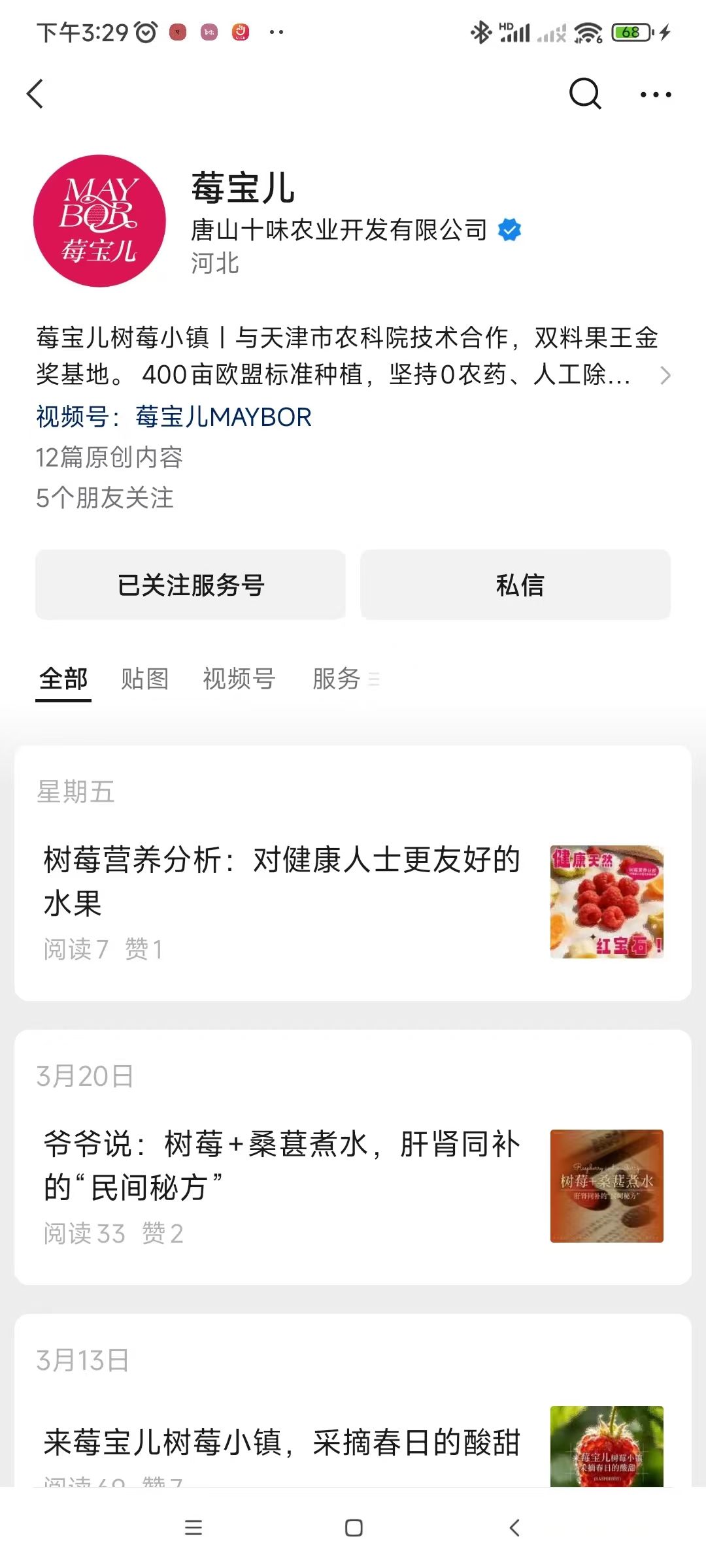Open article 树莓营养分析：对健康人士更友好的水果

click(x=281, y=881)
